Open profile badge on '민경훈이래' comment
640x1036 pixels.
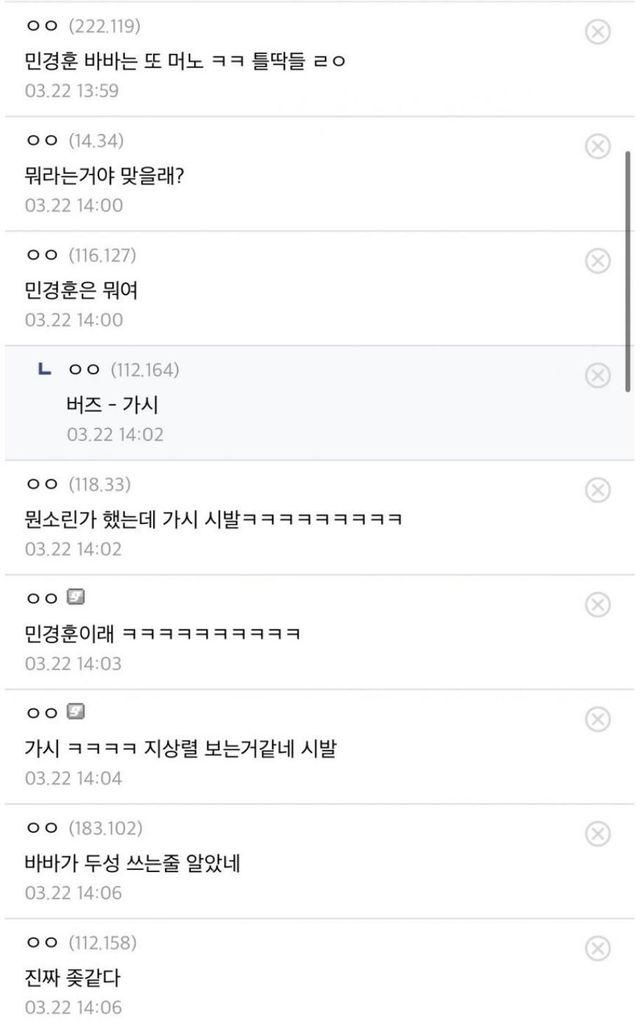click(76, 597)
